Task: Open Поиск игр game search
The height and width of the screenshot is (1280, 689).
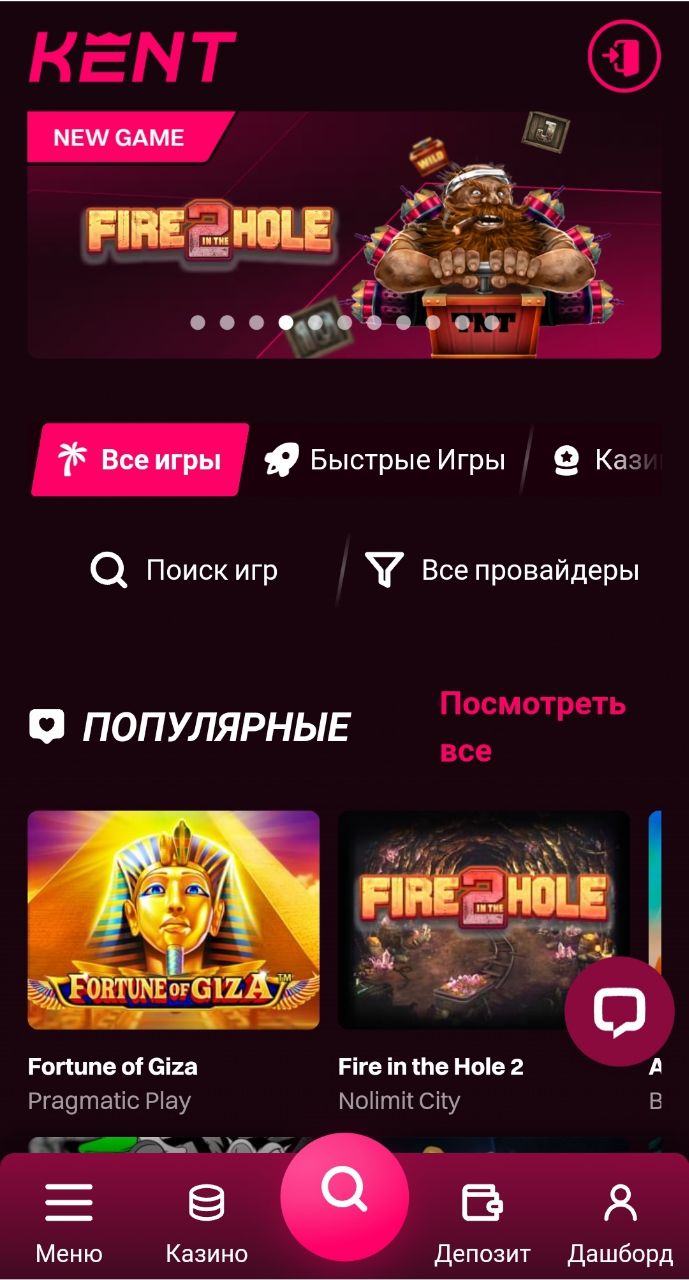Action: pyautogui.click(x=184, y=570)
